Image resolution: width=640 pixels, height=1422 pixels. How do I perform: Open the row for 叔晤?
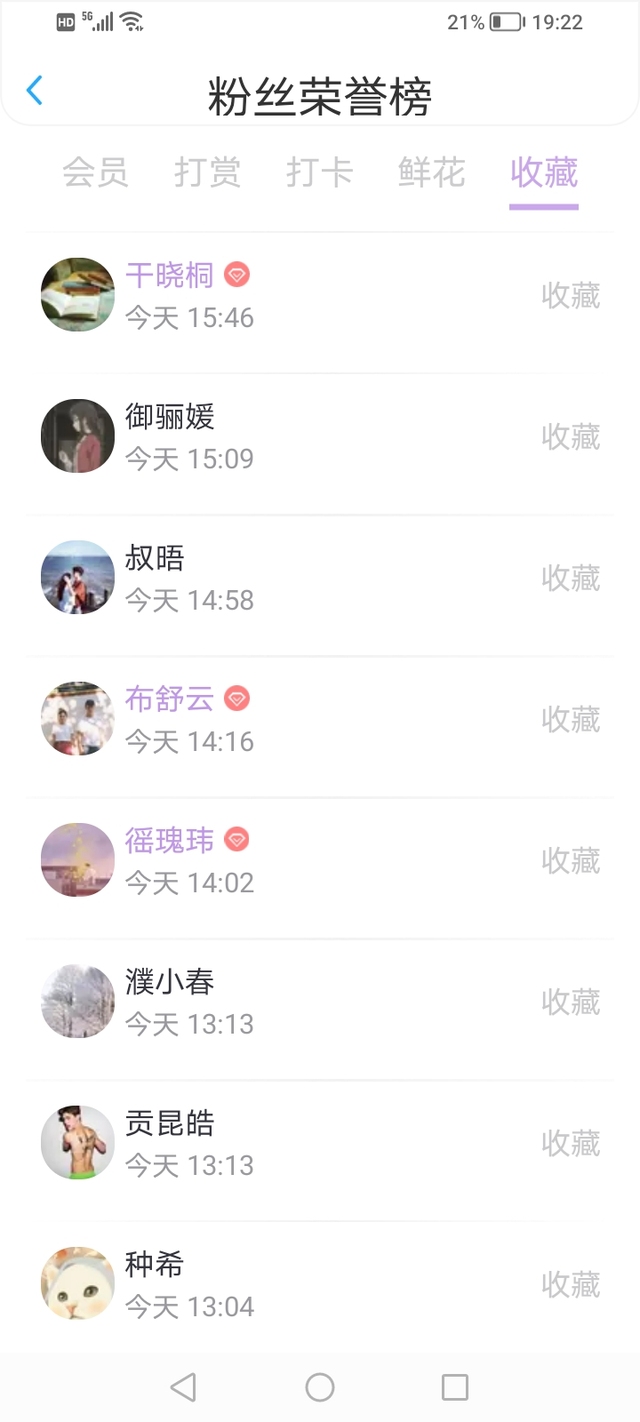[320, 578]
